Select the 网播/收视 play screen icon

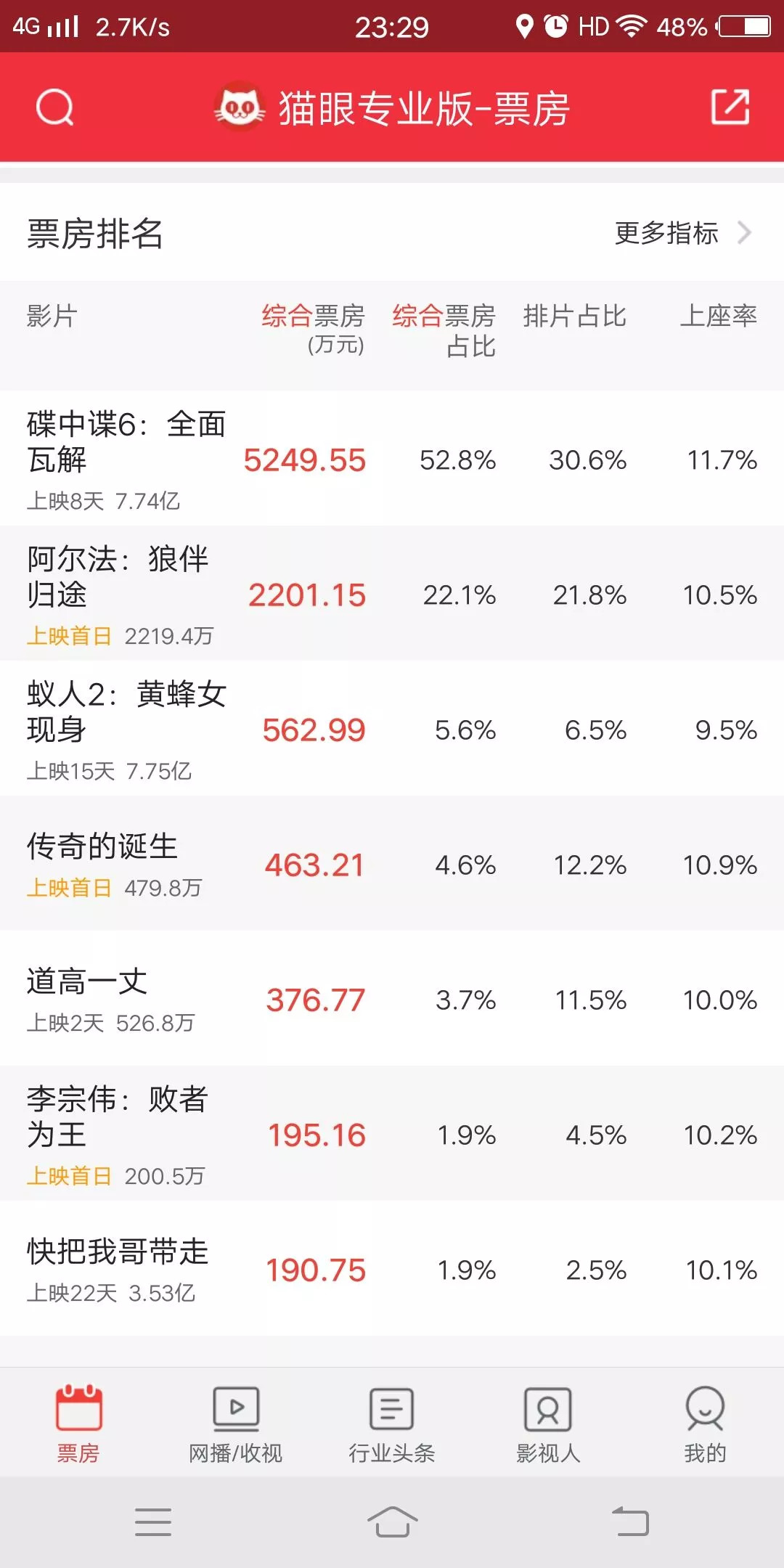pyautogui.click(x=235, y=1407)
